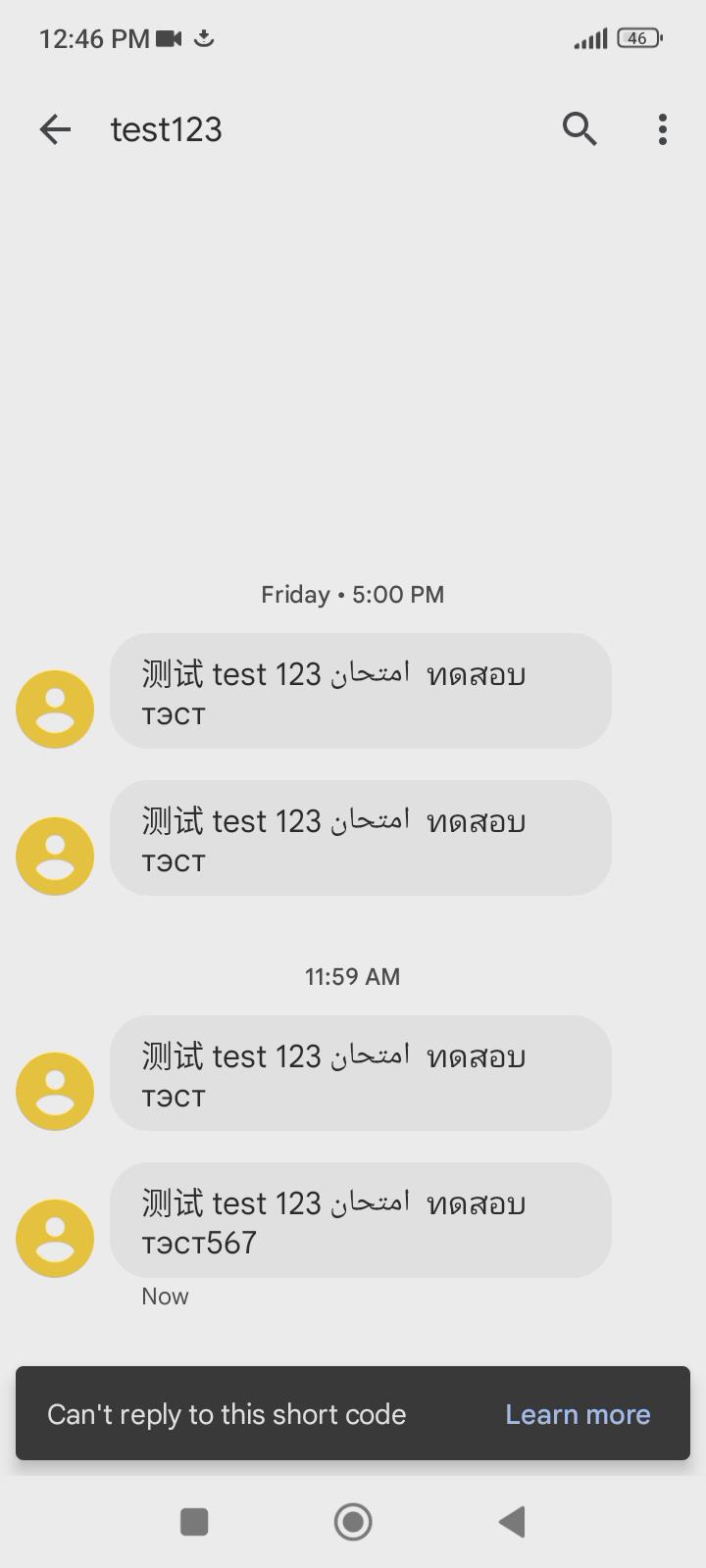Open the recent apps view

194,1522
